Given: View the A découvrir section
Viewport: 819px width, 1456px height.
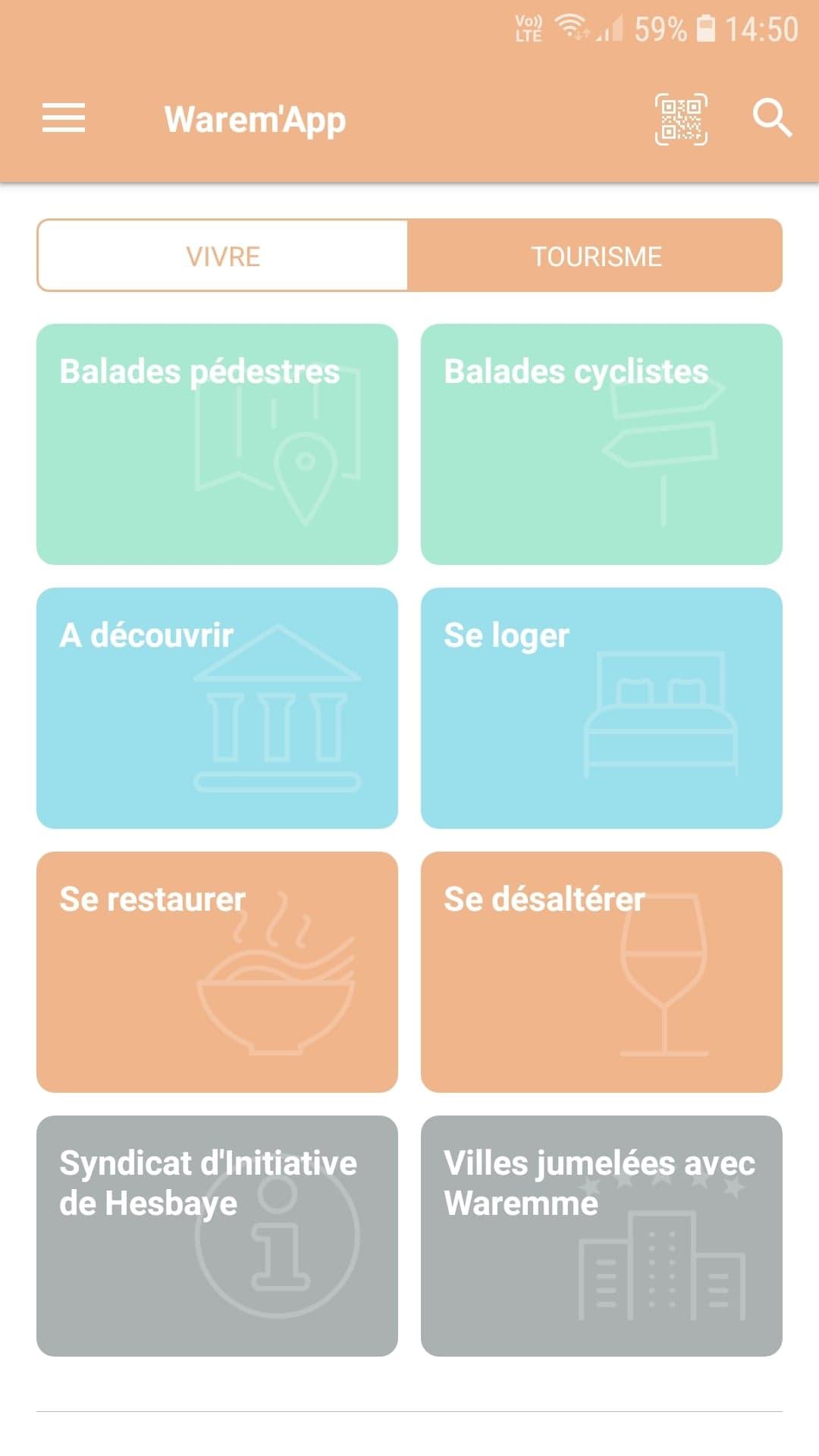Looking at the screenshot, I should tap(217, 708).
